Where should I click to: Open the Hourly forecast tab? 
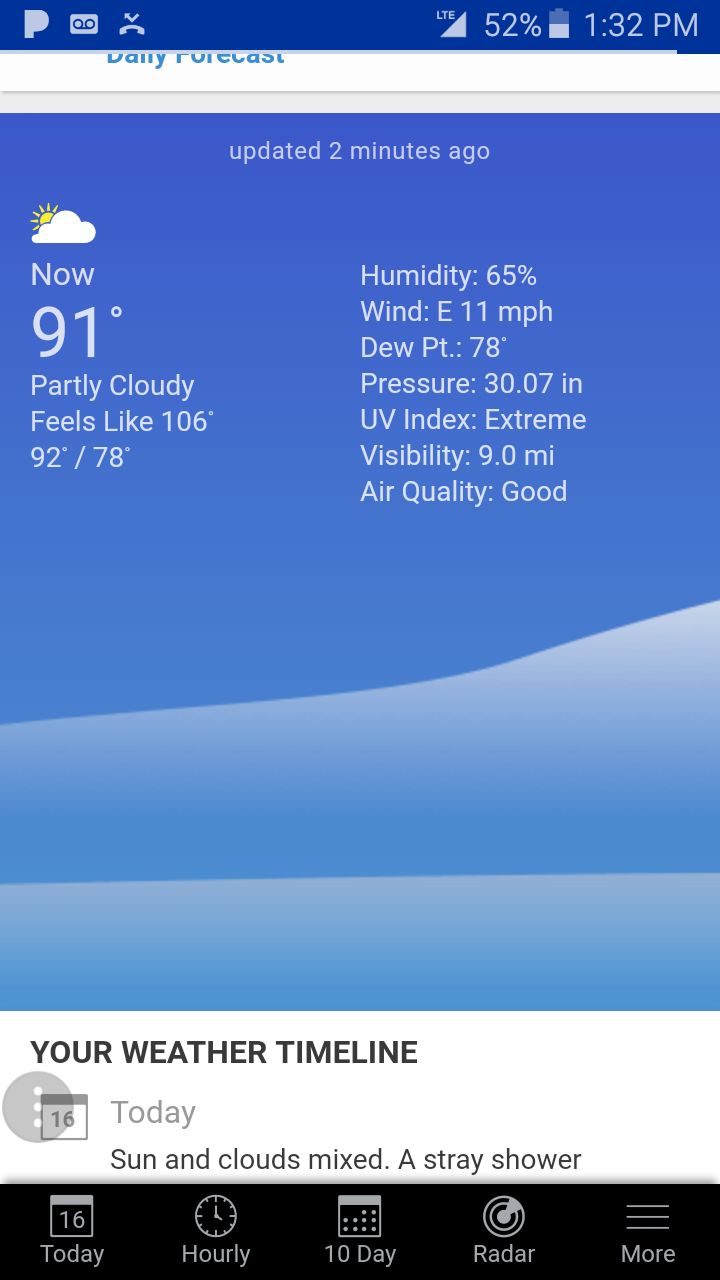pos(216,1231)
